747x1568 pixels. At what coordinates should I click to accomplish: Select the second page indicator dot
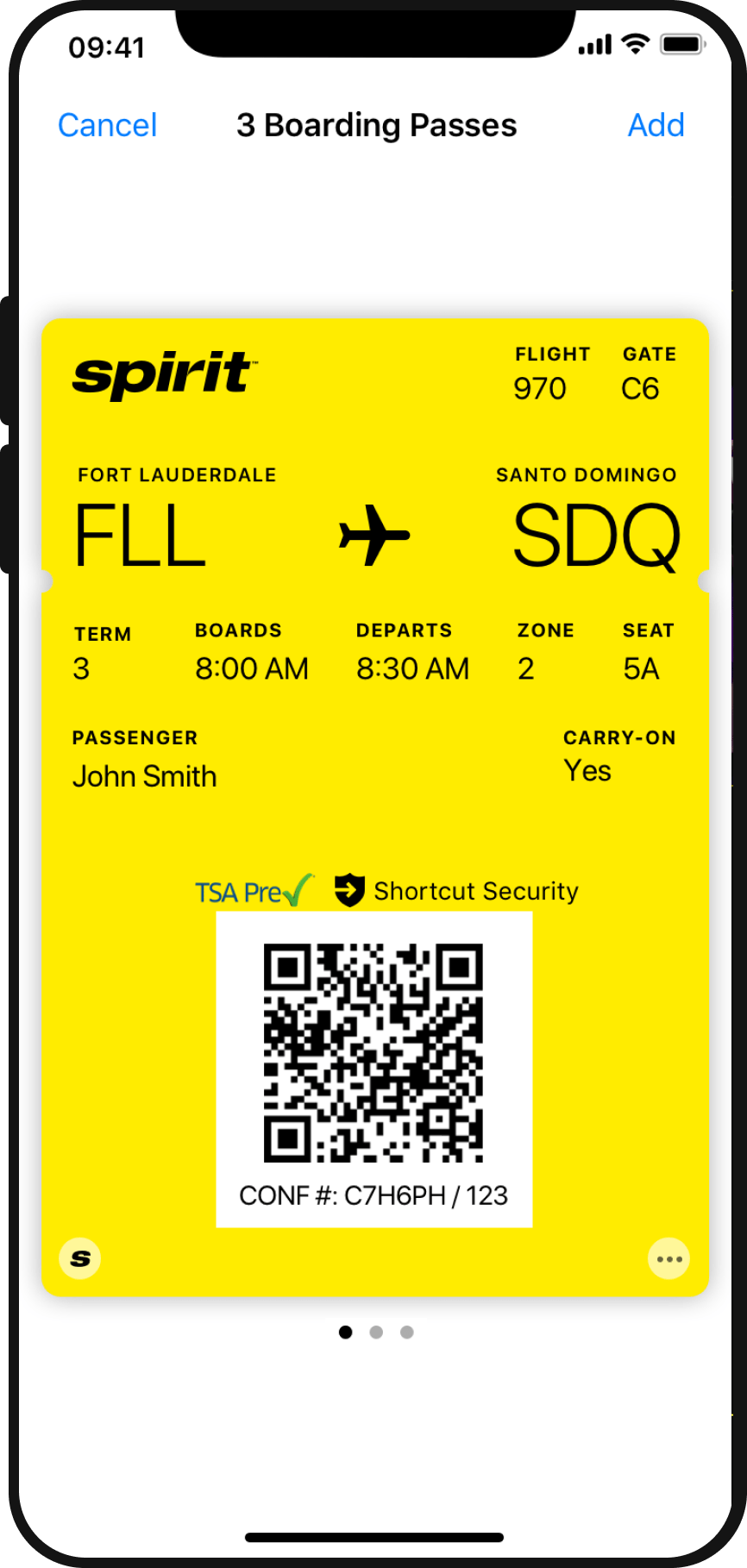coord(375,1332)
